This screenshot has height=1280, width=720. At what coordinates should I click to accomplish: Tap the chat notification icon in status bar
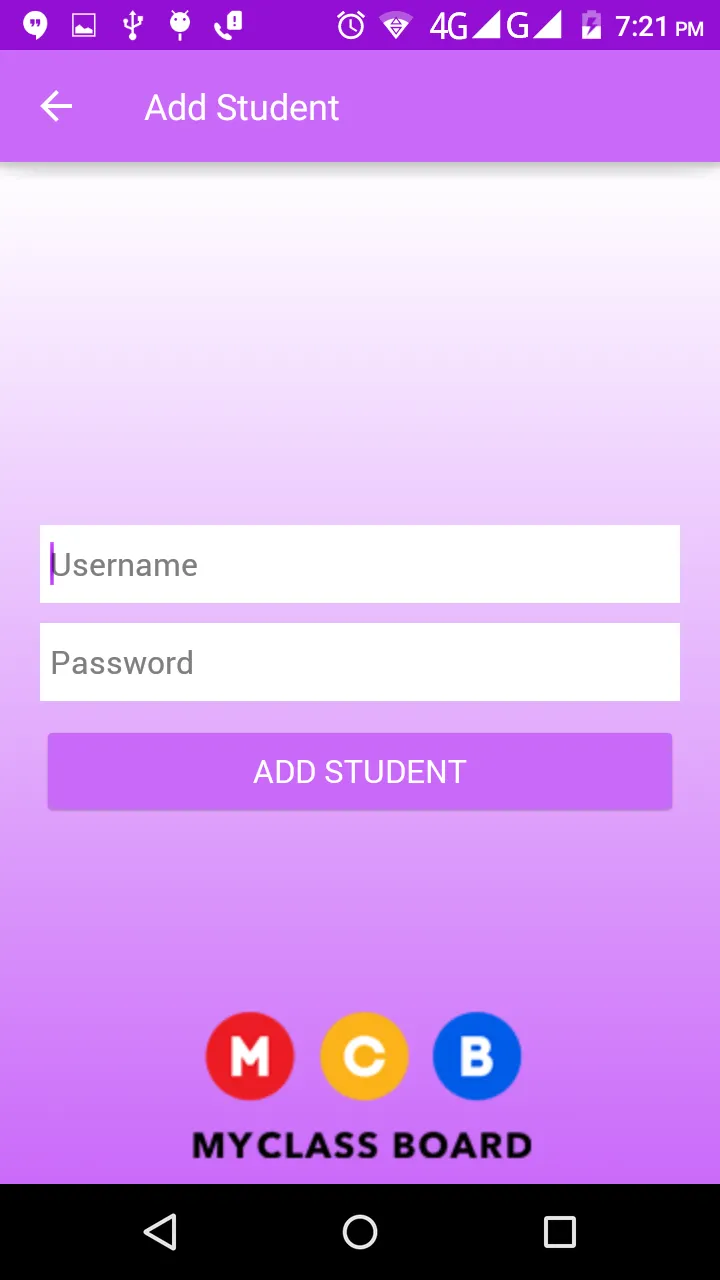[35, 24]
